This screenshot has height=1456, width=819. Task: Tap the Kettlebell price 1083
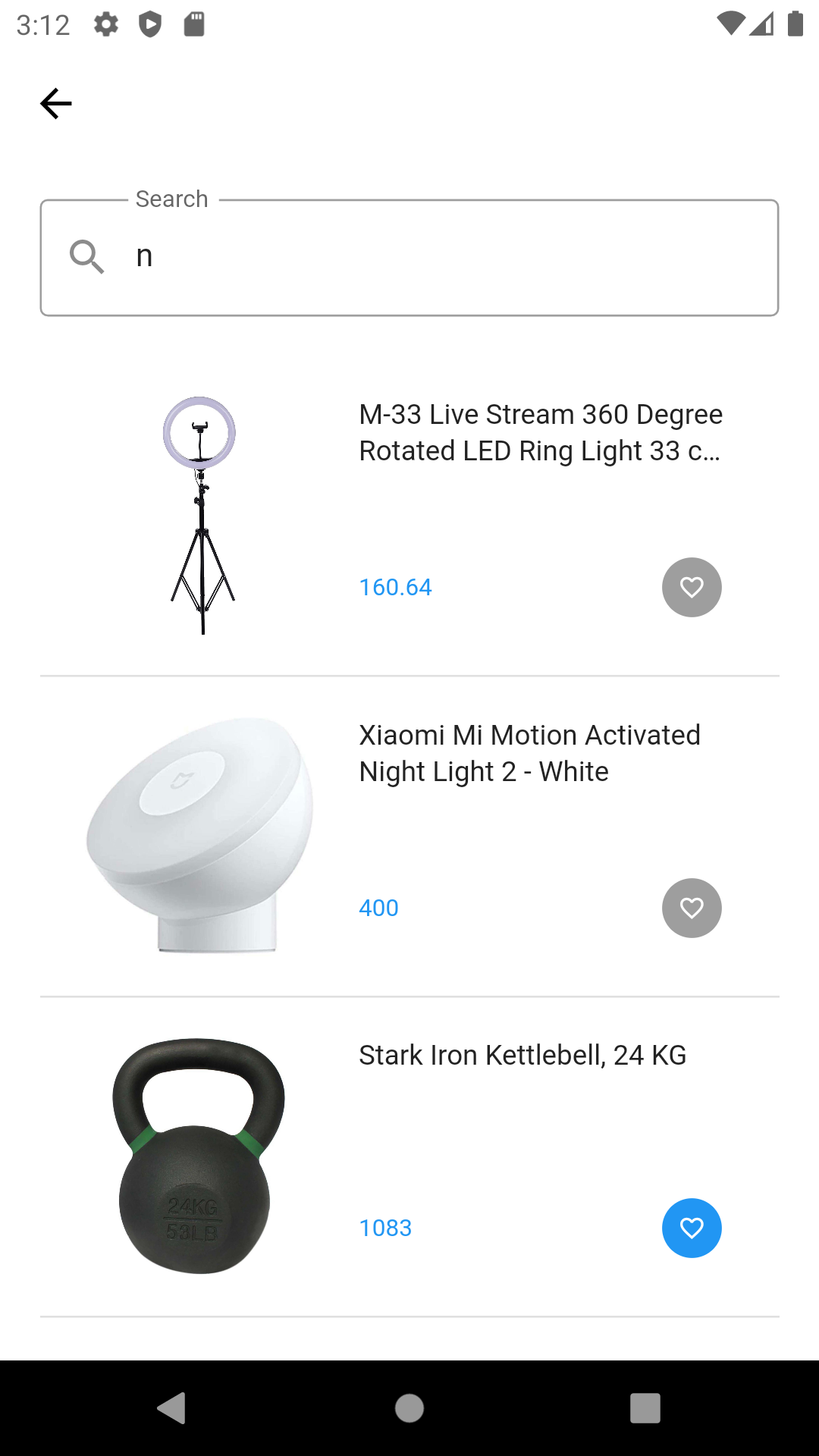pyautogui.click(x=385, y=1228)
